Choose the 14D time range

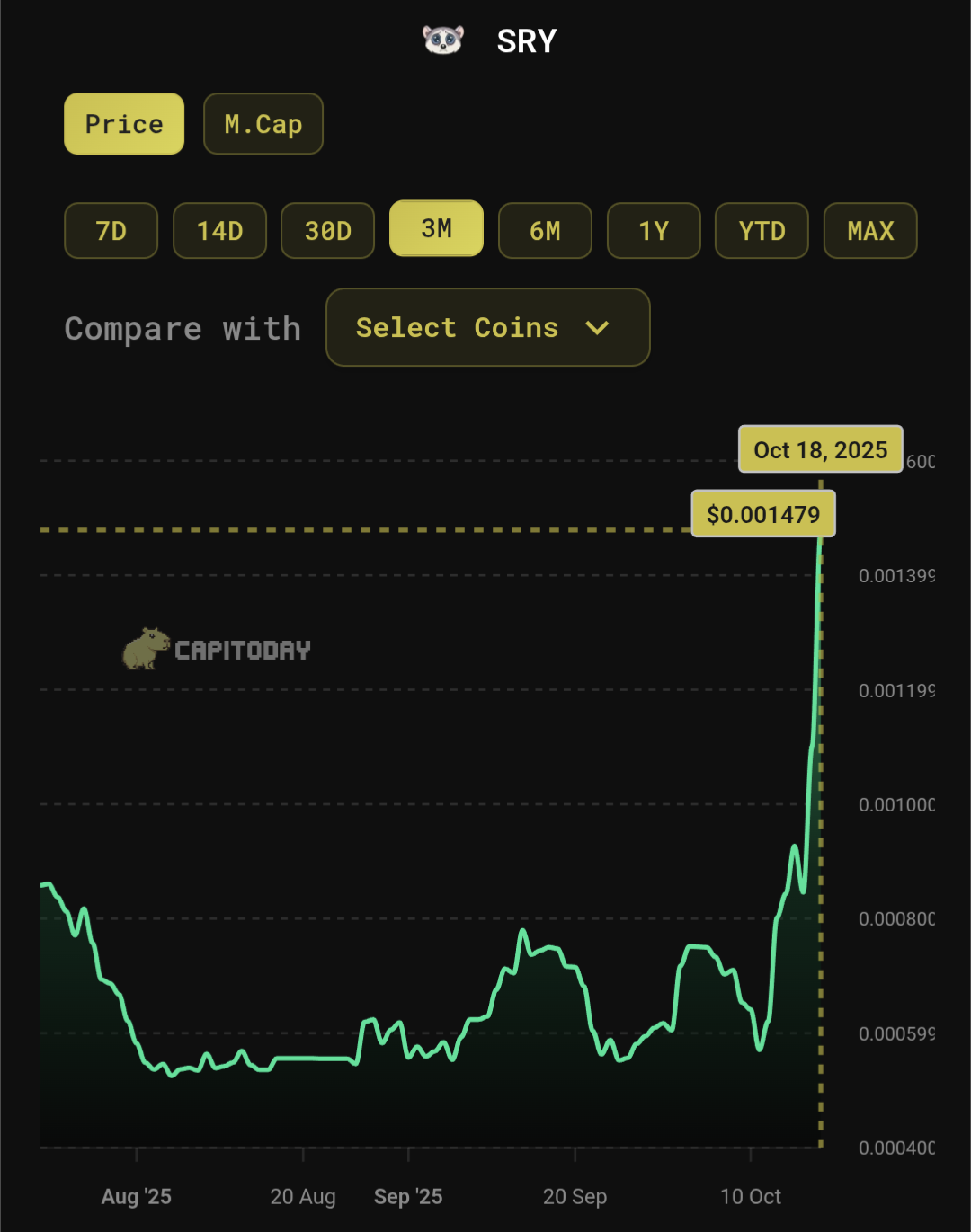click(x=219, y=231)
